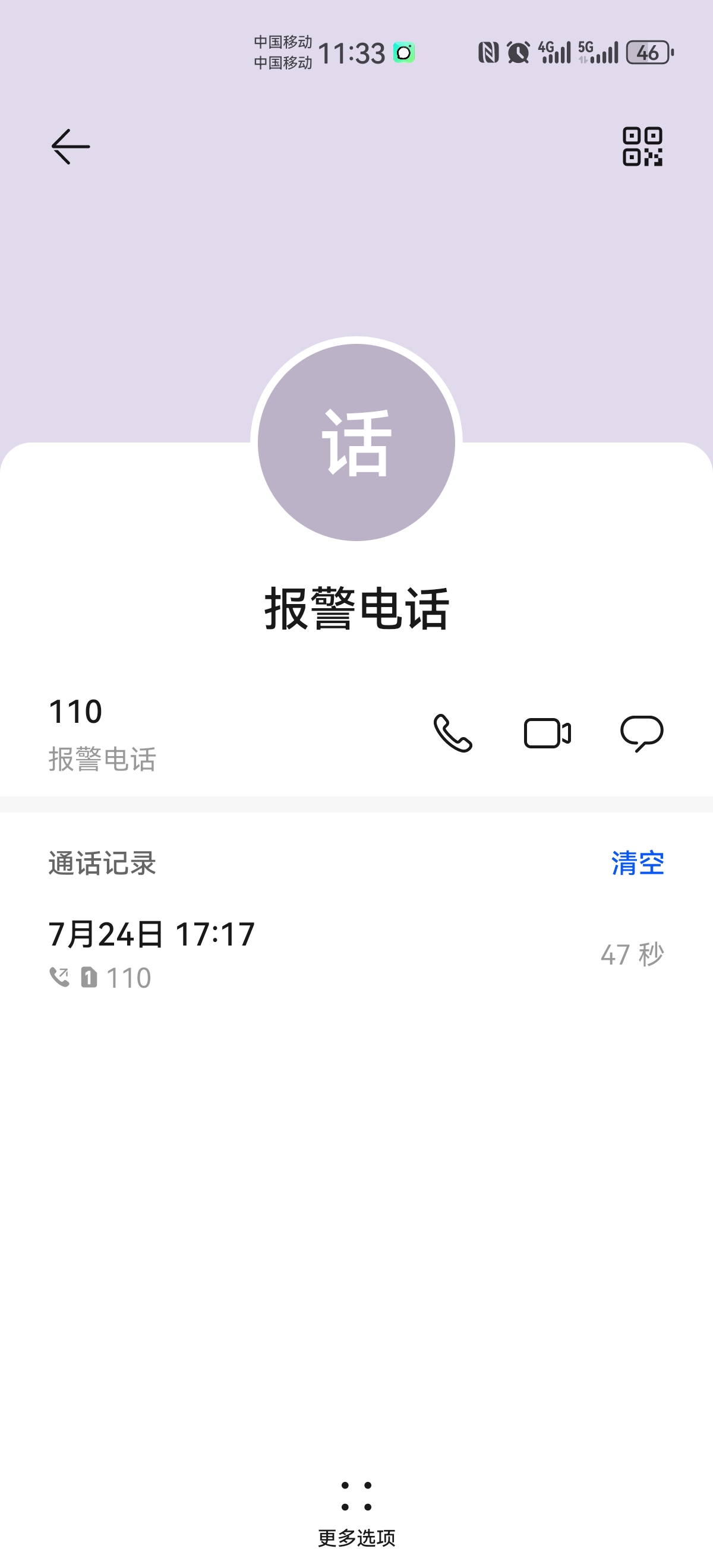Tap the contact avatar 话
Screen dimensions: 713x1568
tap(356, 442)
